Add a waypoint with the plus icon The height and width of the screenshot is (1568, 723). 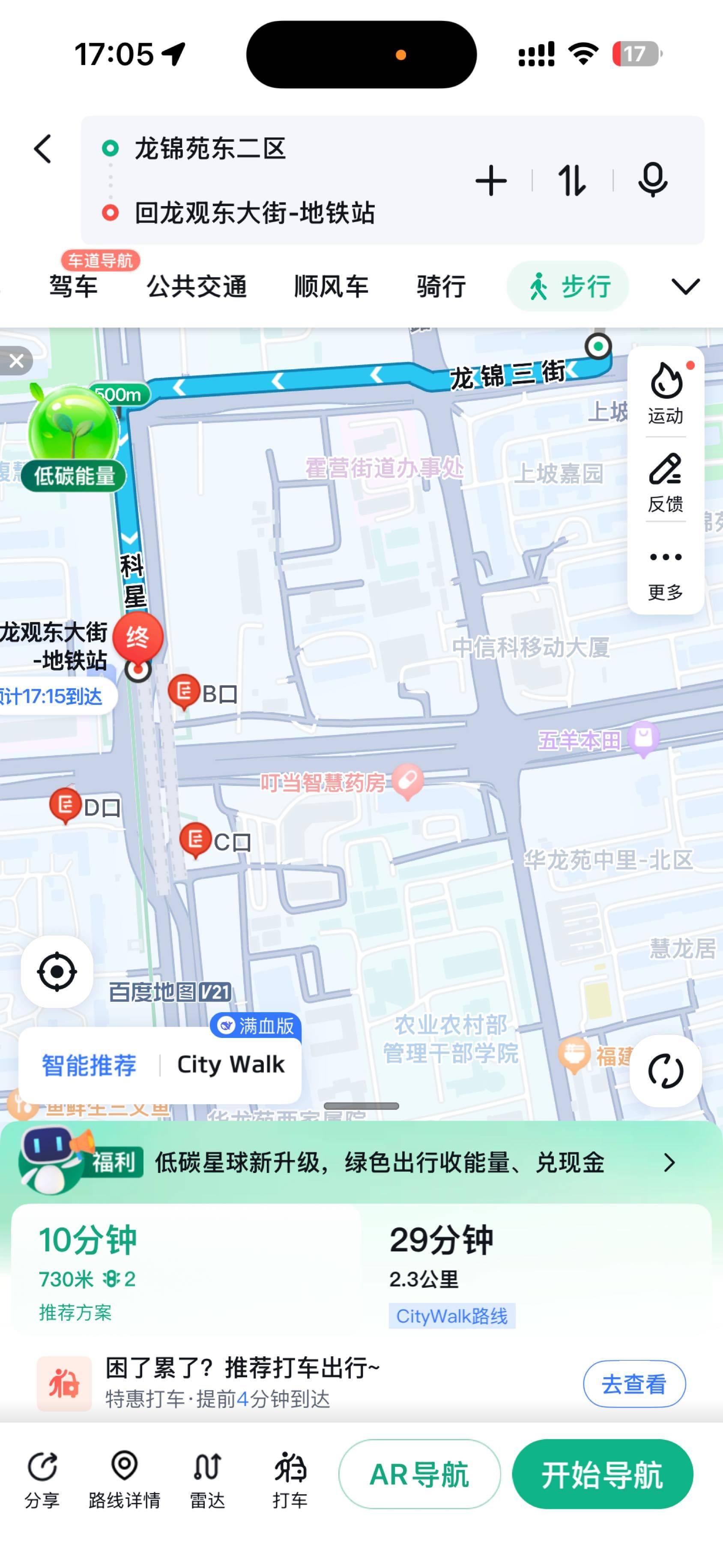pyautogui.click(x=491, y=181)
